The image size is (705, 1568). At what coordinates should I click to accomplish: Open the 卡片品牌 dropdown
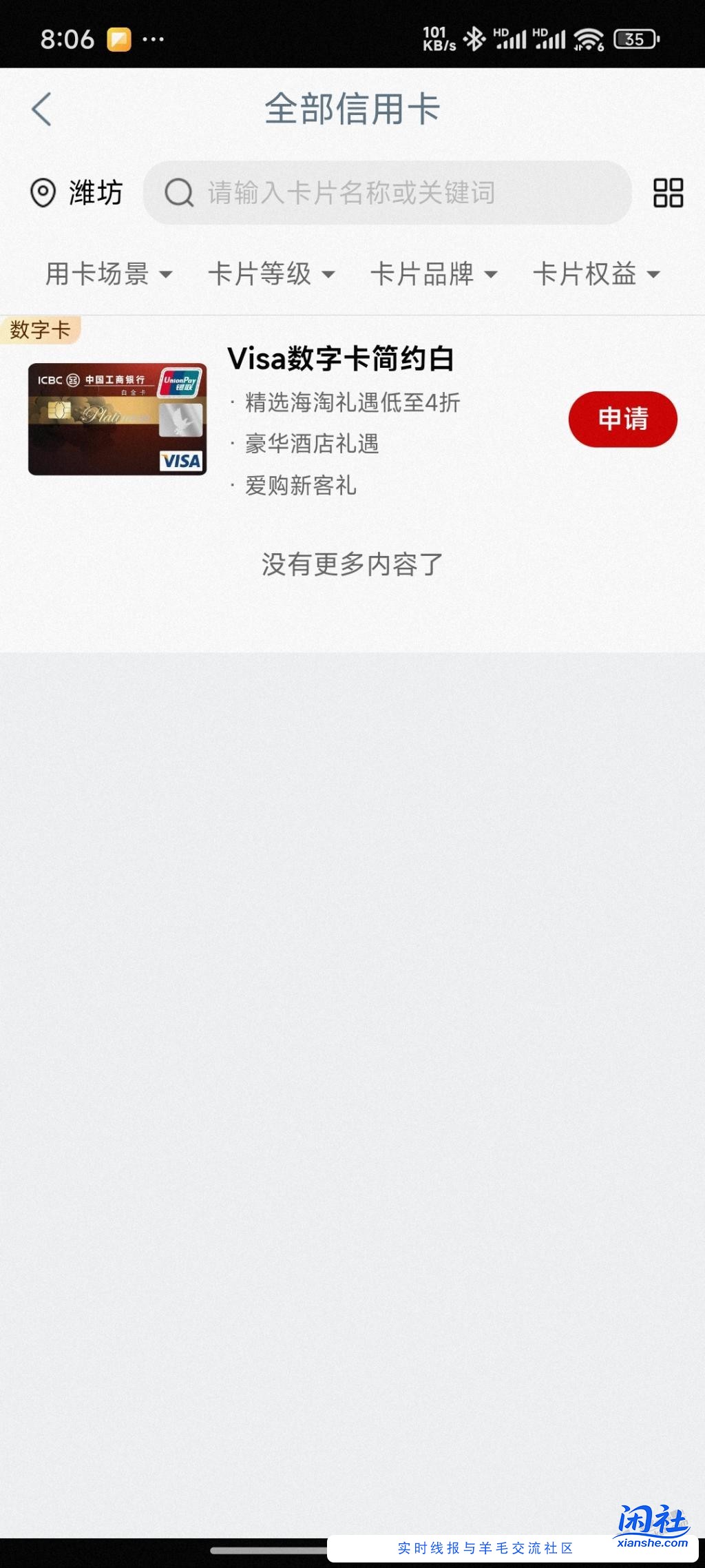pos(433,274)
